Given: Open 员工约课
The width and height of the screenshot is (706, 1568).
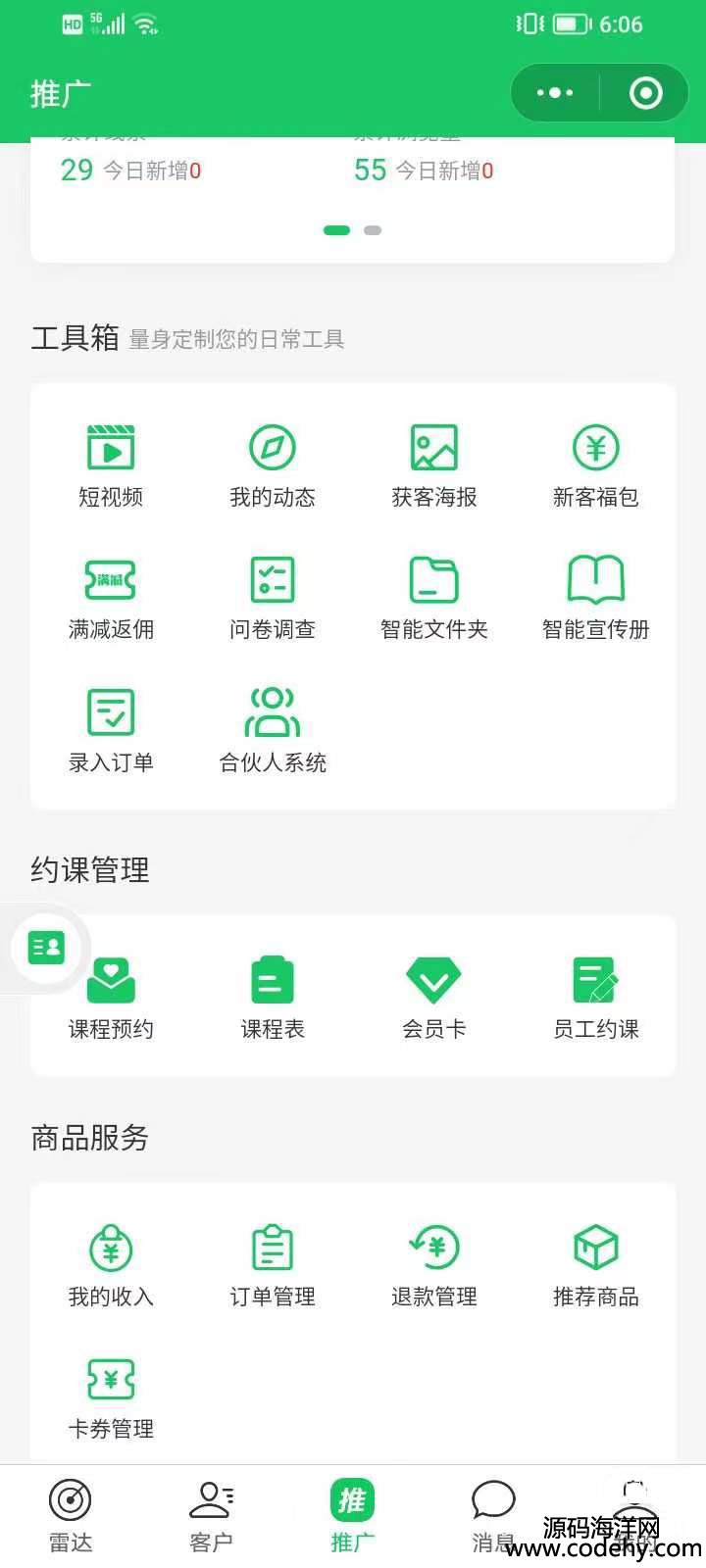Looking at the screenshot, I should [596, 998].
